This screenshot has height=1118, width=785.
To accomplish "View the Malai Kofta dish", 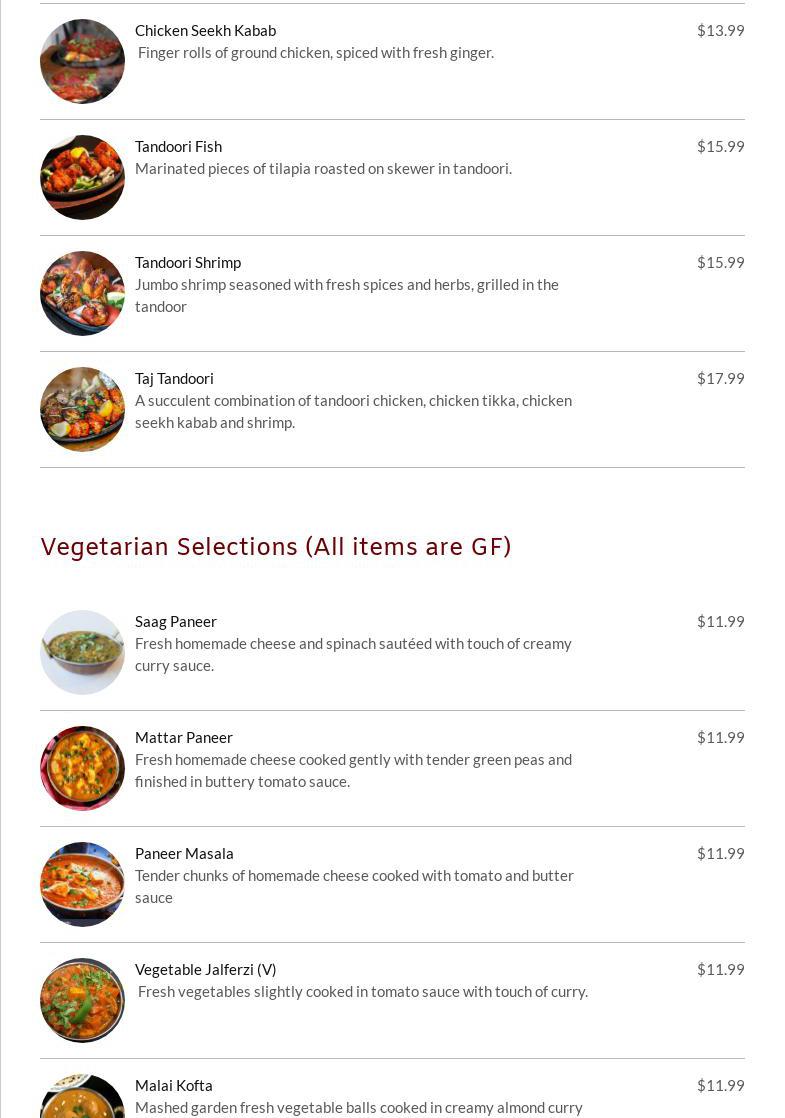I will click(174, 1086).
